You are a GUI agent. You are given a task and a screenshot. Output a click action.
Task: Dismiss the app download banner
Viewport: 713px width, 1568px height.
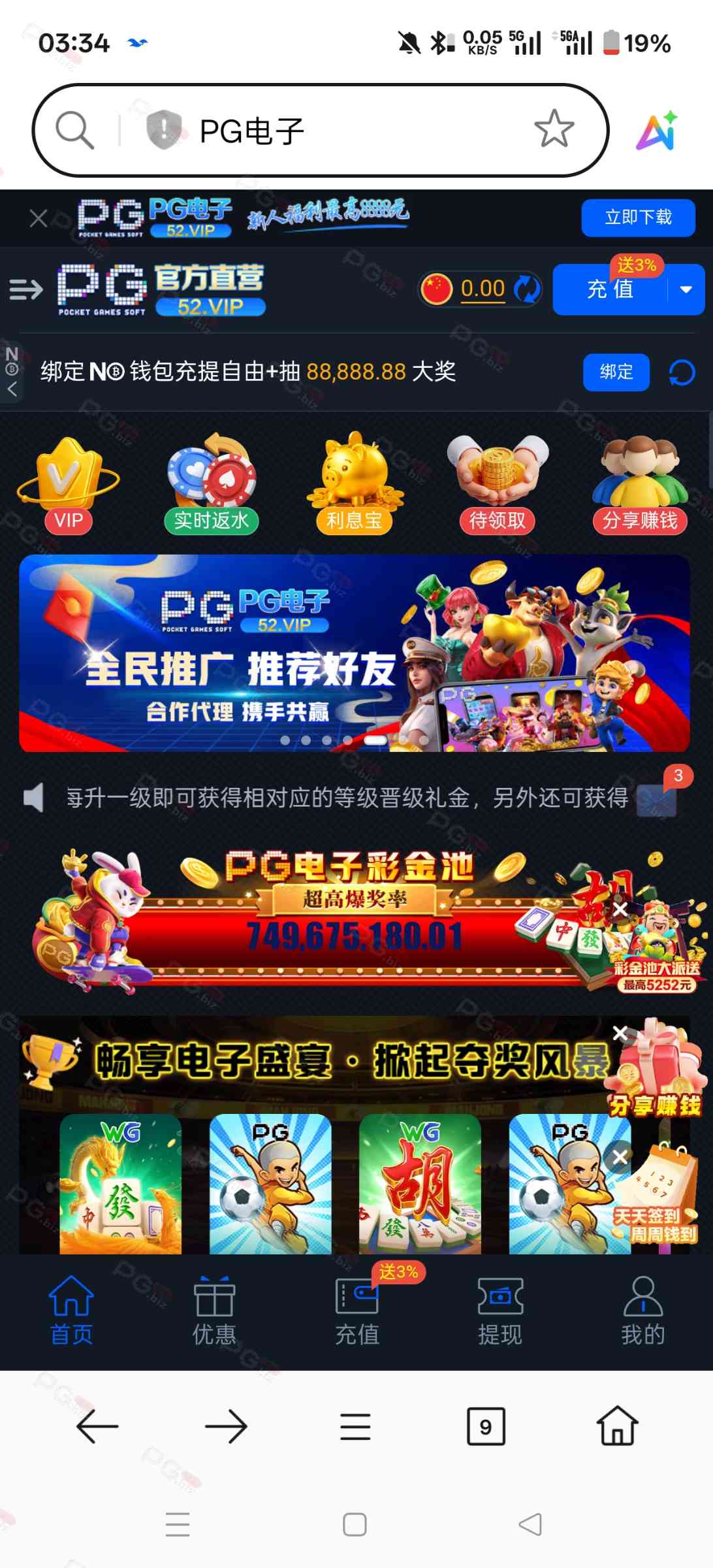39,218
